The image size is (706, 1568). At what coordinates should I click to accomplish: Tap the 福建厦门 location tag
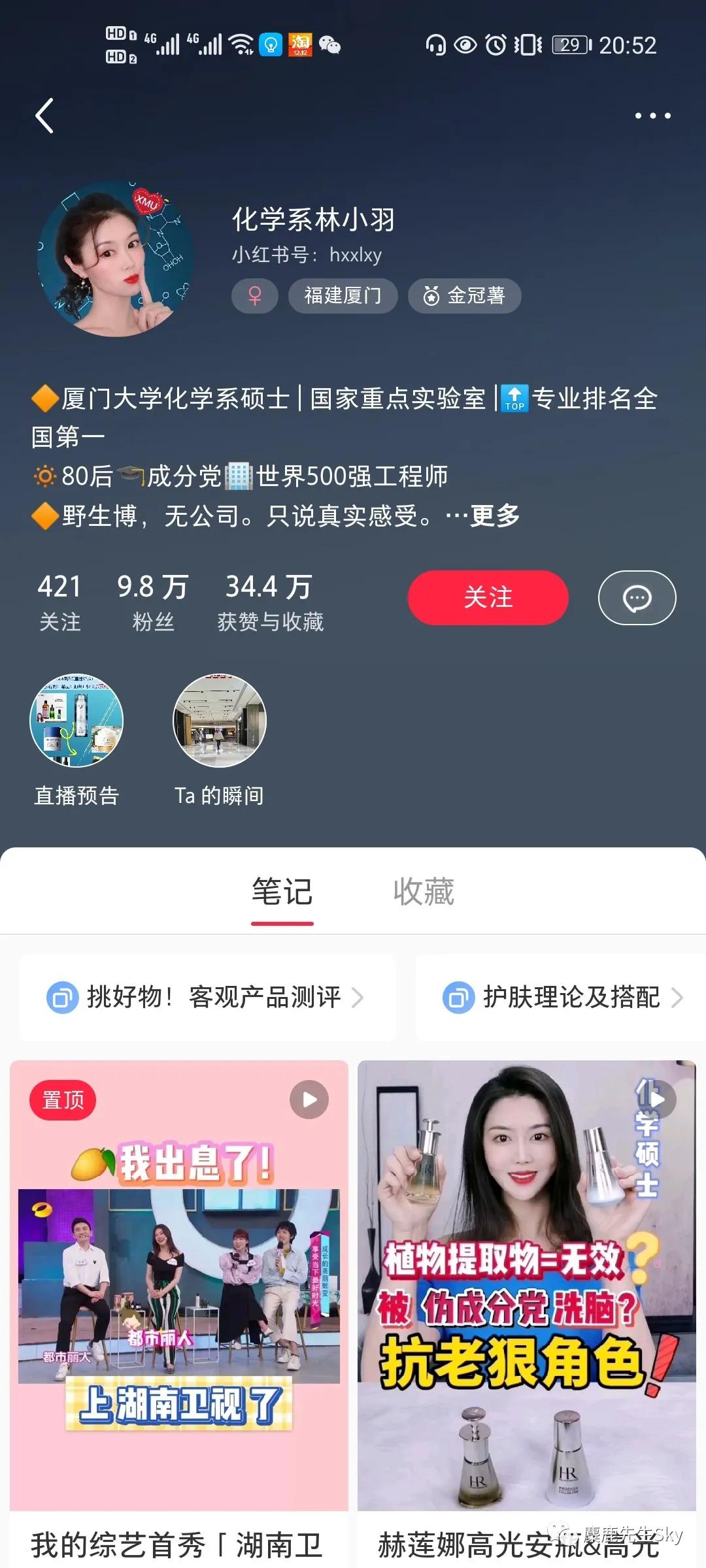point(343,295)
